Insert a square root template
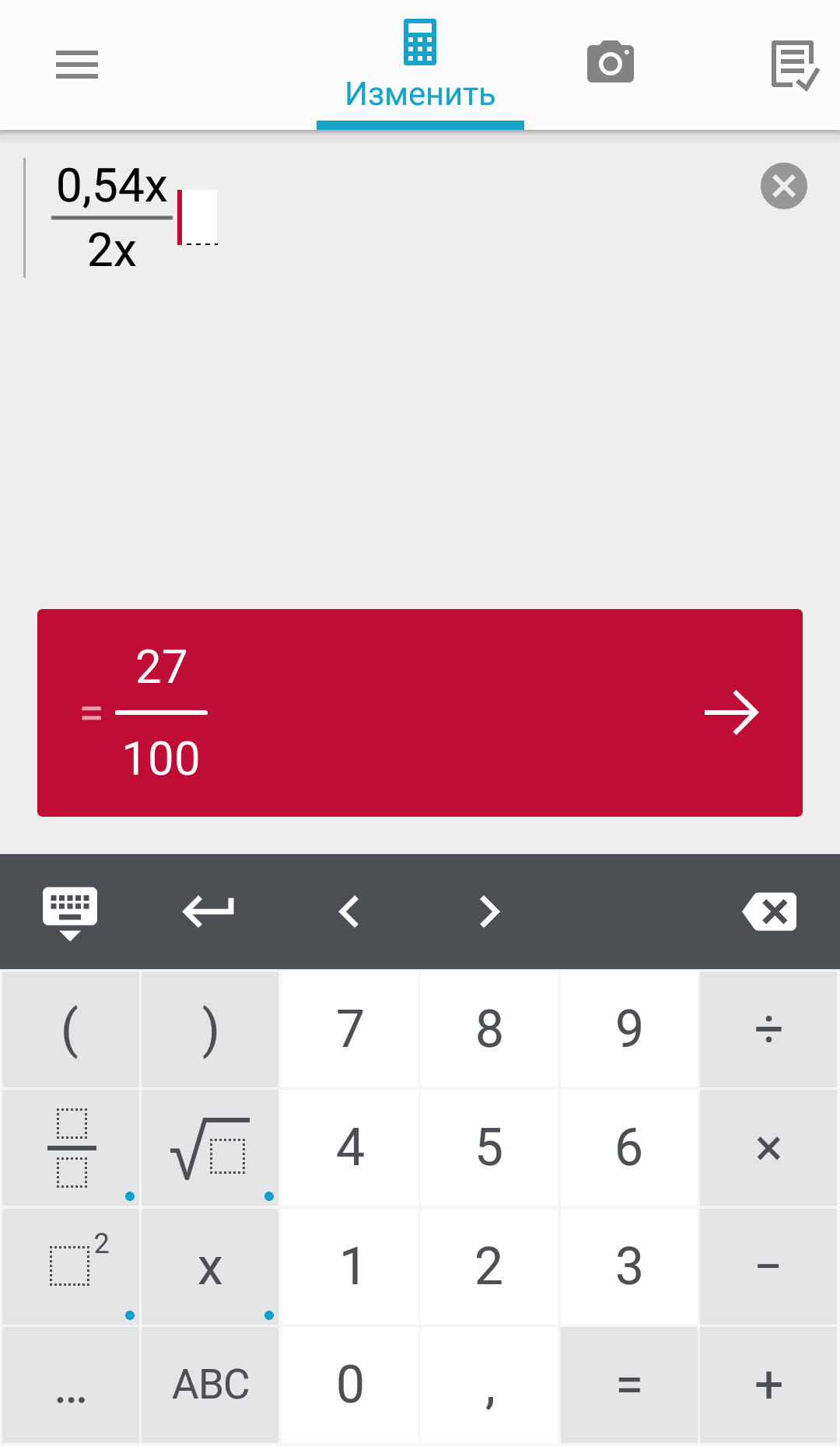Screen dimensions: 840x1446 pyautogui.click(x=210, y=1148)
